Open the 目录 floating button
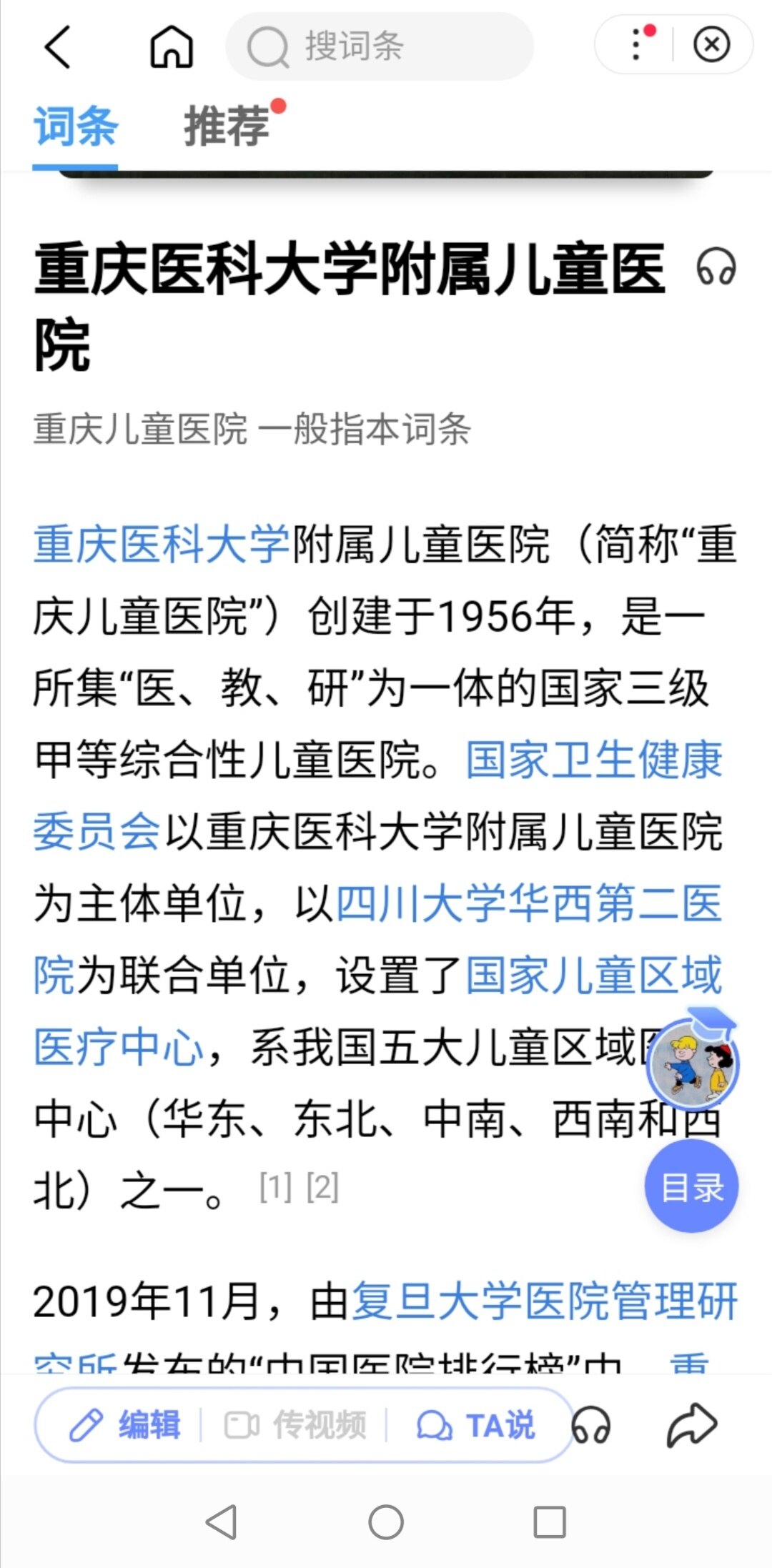The width and height of the screenshot is (772, 1568). point(691,1186)
